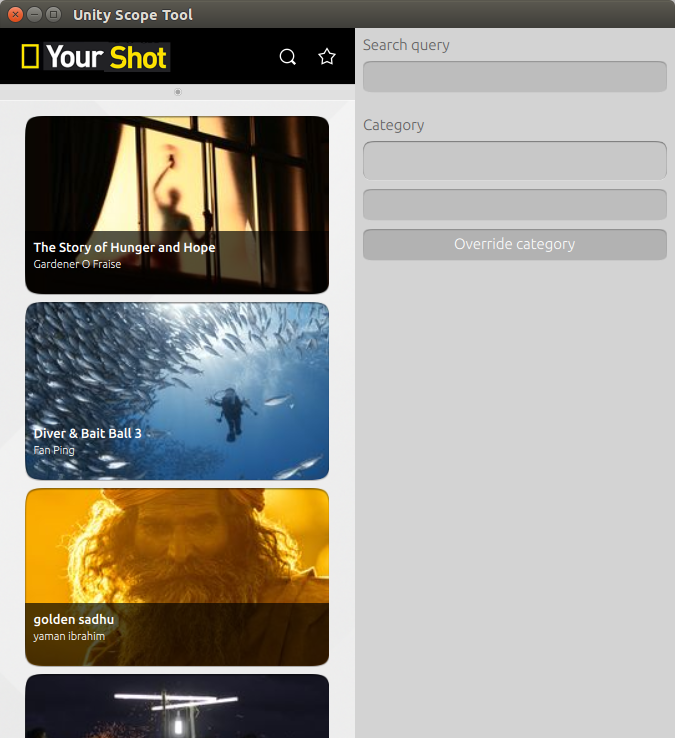Viewport: 675px width, 738px height.
Task: Close the Unity Scope Tool window
Action: coord(16,15)
